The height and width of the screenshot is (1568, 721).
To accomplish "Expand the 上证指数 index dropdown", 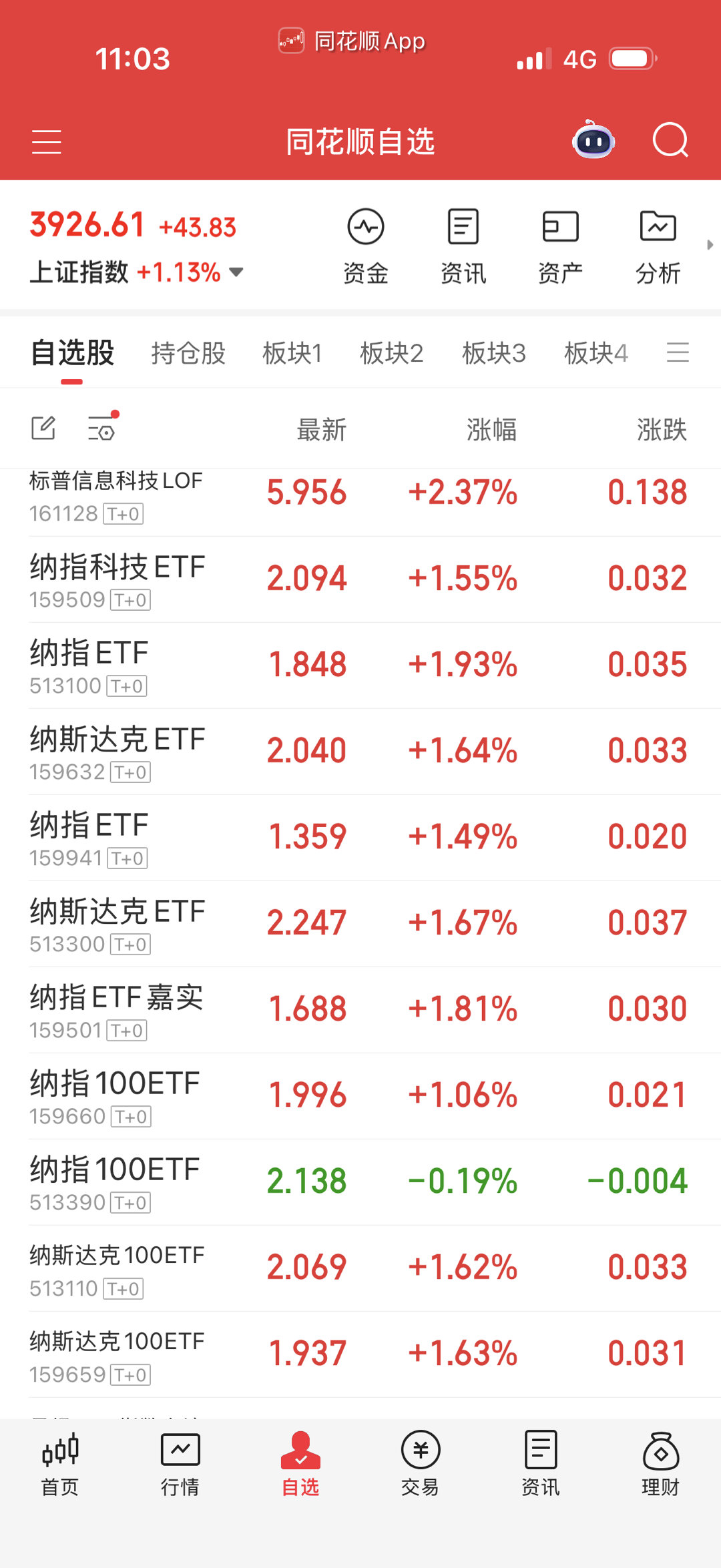I will (236, 272).
